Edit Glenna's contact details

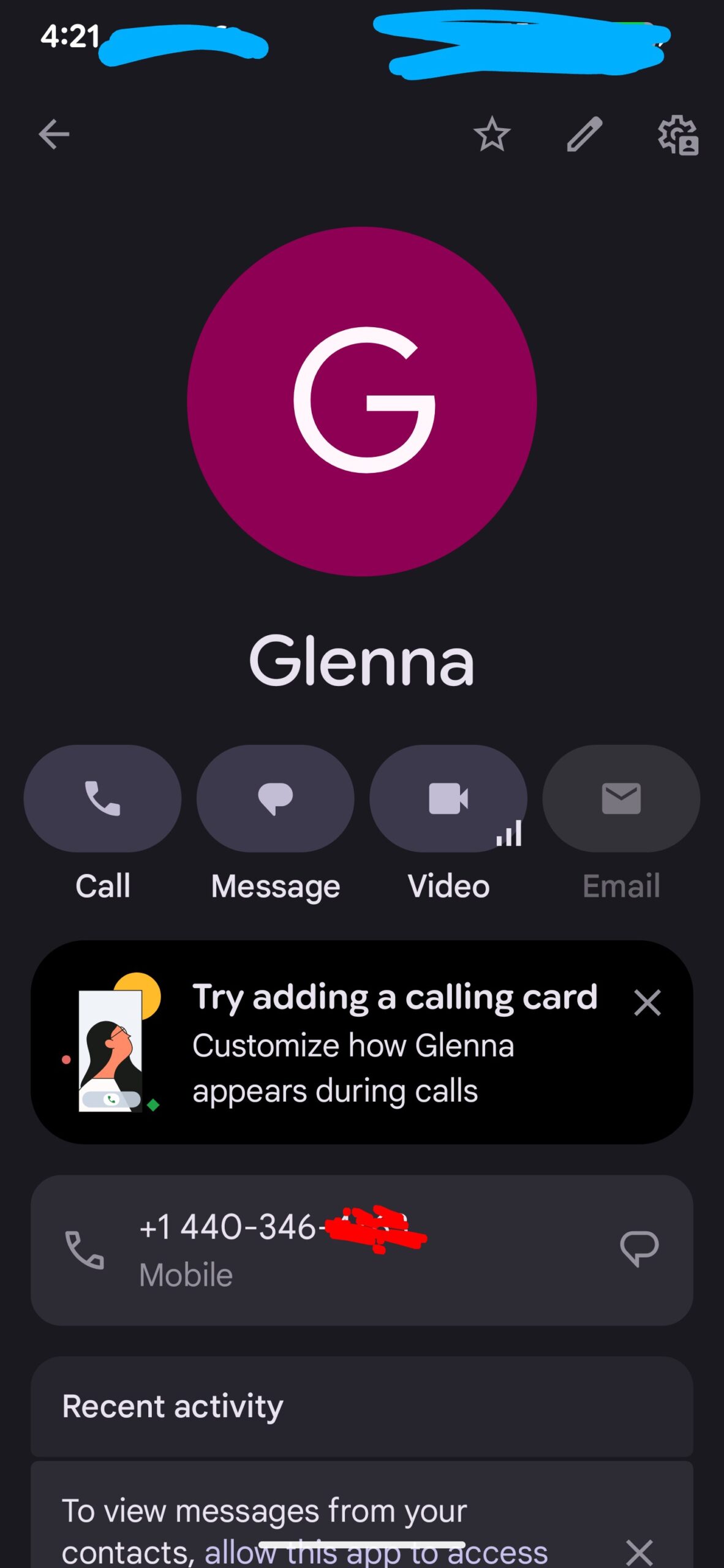click(584, 134)
